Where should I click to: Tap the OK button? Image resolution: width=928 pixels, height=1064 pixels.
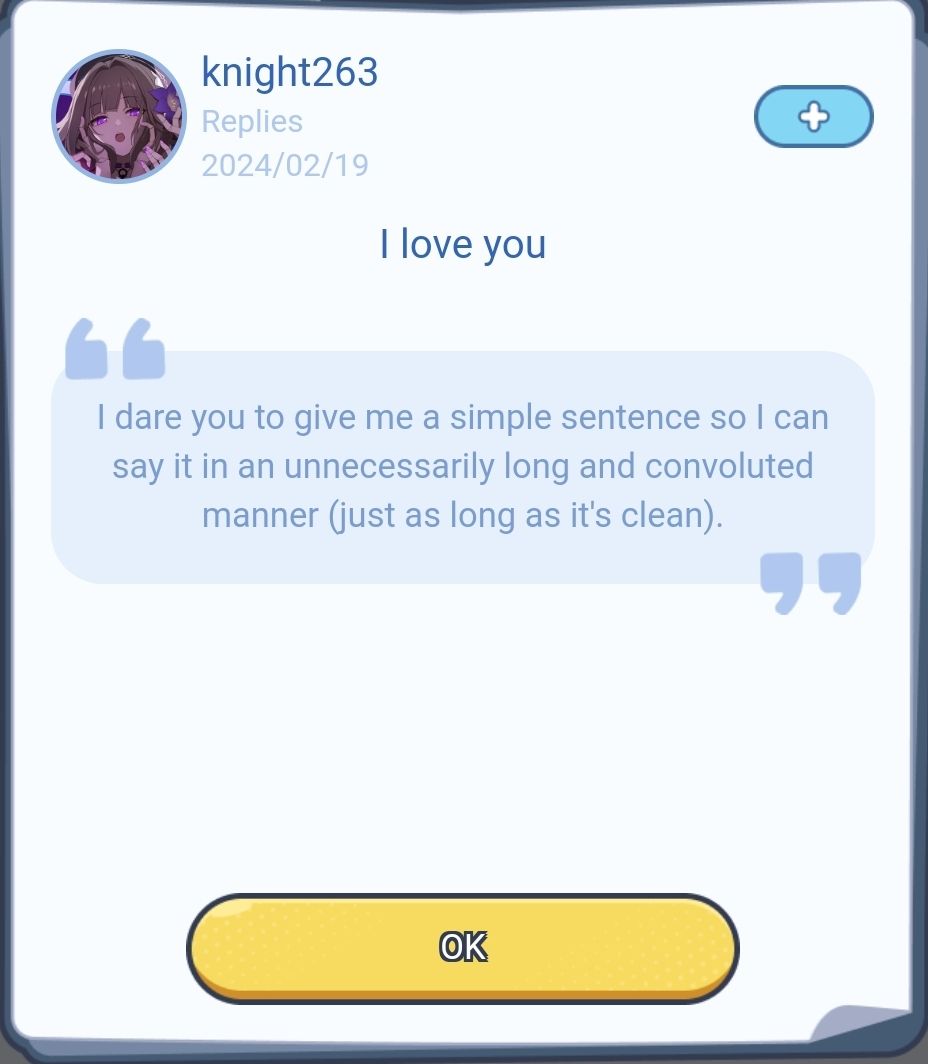tap(462, 947)
